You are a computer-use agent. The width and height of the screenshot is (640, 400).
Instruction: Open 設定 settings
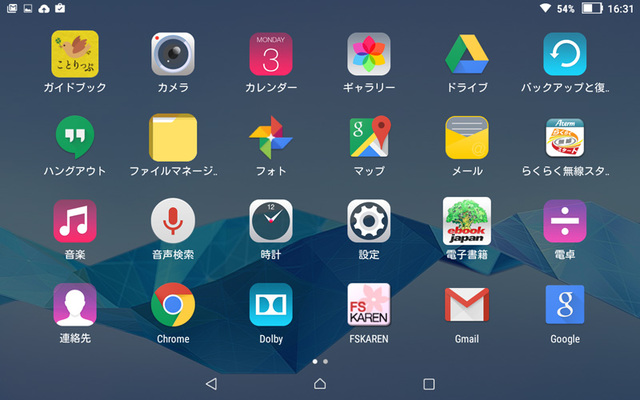point(369,221)
